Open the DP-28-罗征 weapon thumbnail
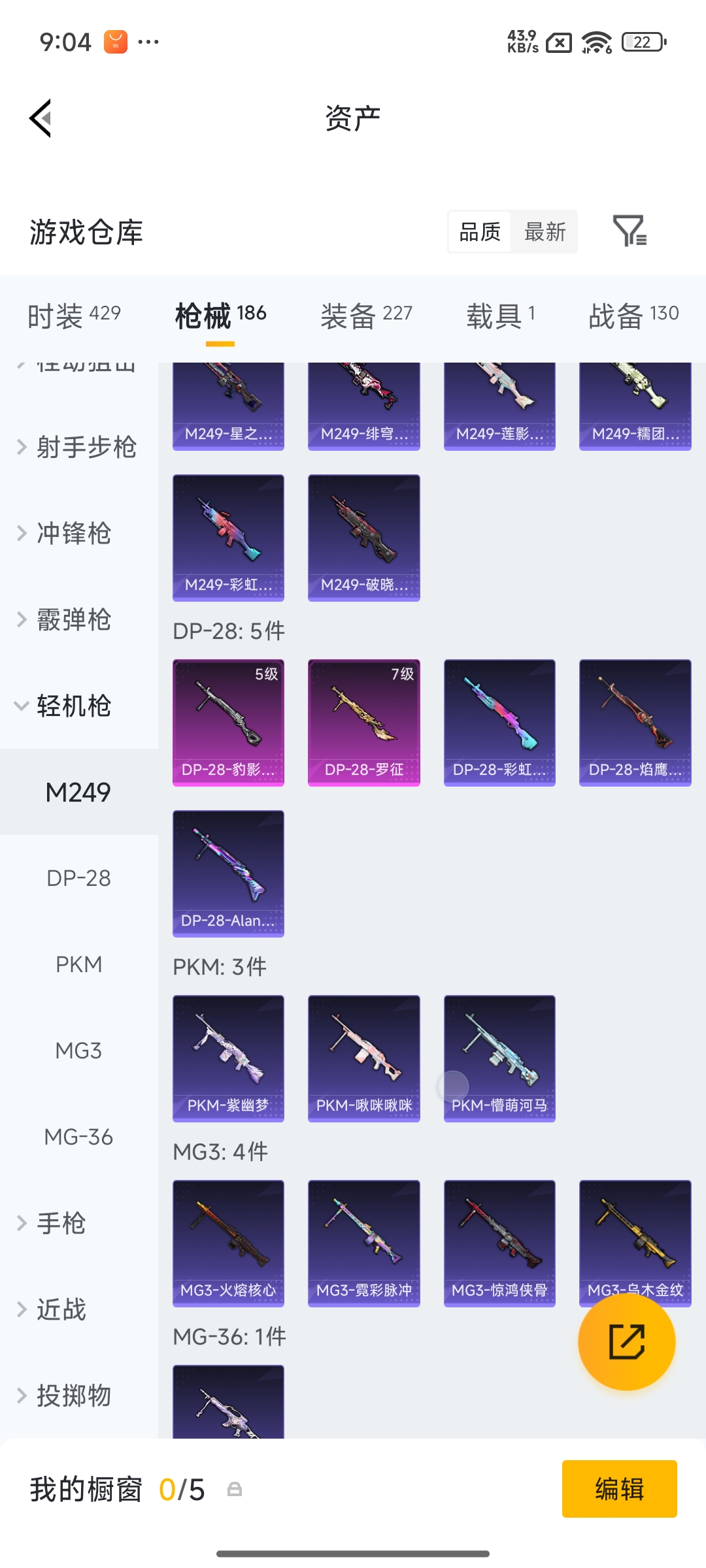This screenshot has height=1568, width=706. (x=363, y=721)
